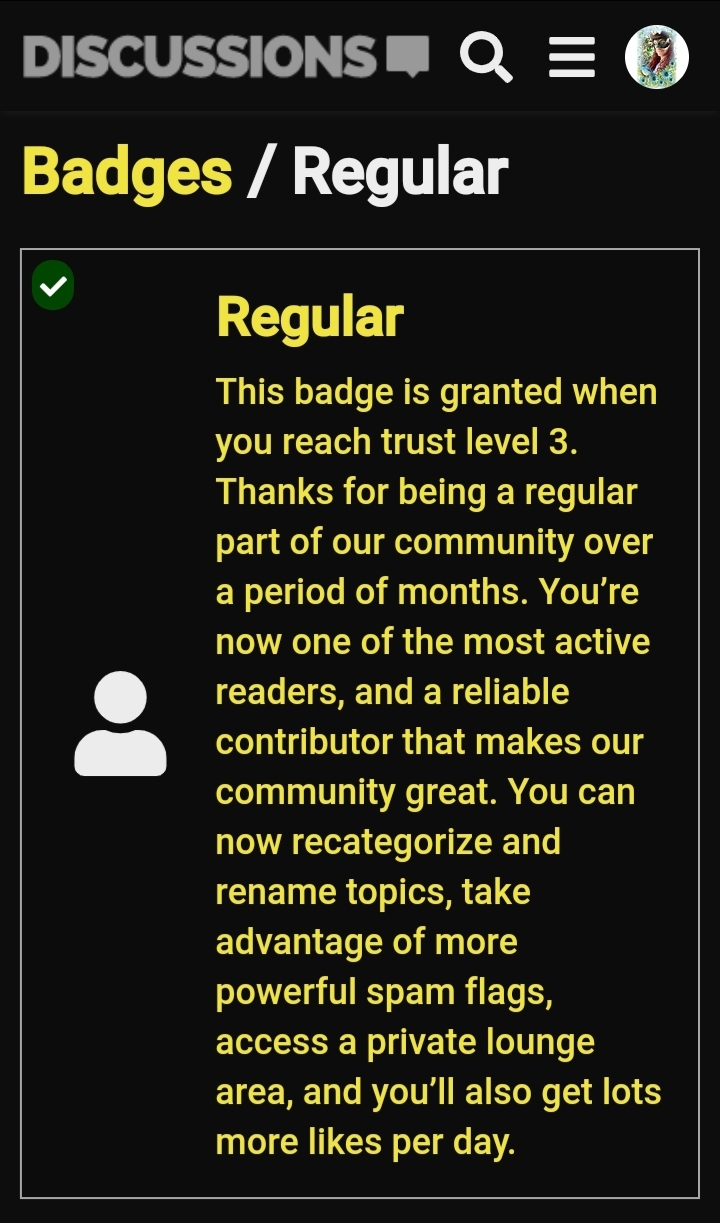The image size is (720, 1223).
Task: Open the Regular badge title link
Action: 310,317
